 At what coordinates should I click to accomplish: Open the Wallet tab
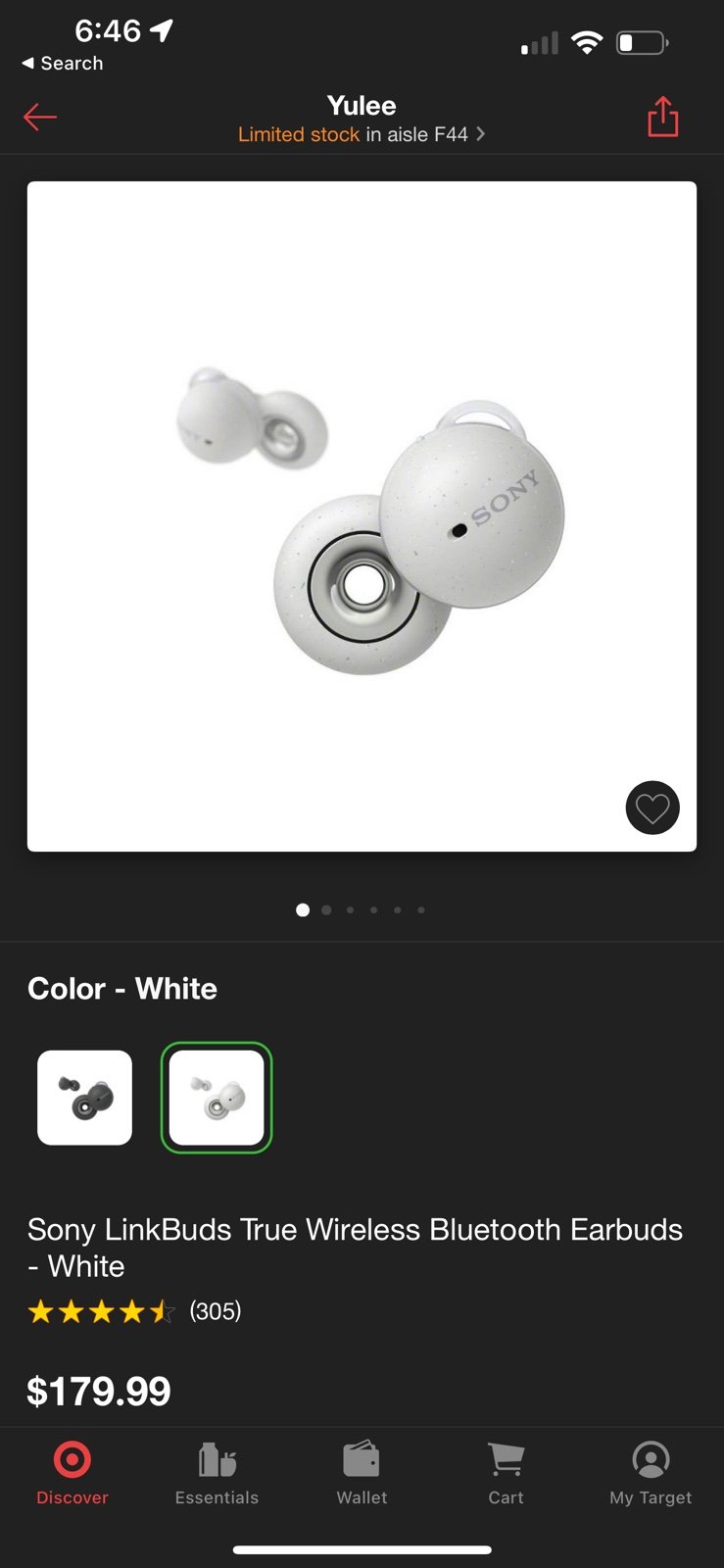click(x=362, y=1473)
